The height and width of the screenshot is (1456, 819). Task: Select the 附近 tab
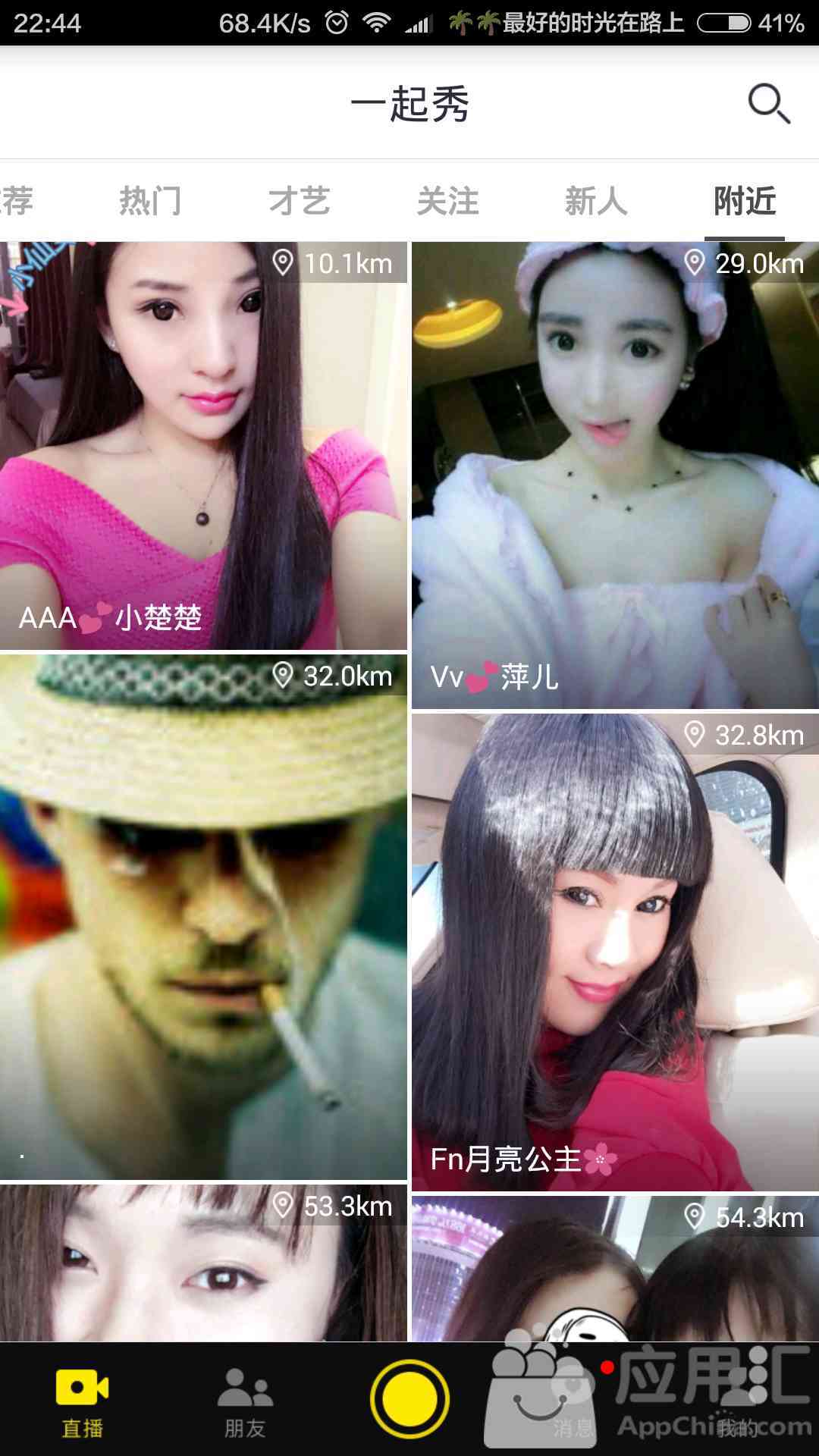point(745,201)
